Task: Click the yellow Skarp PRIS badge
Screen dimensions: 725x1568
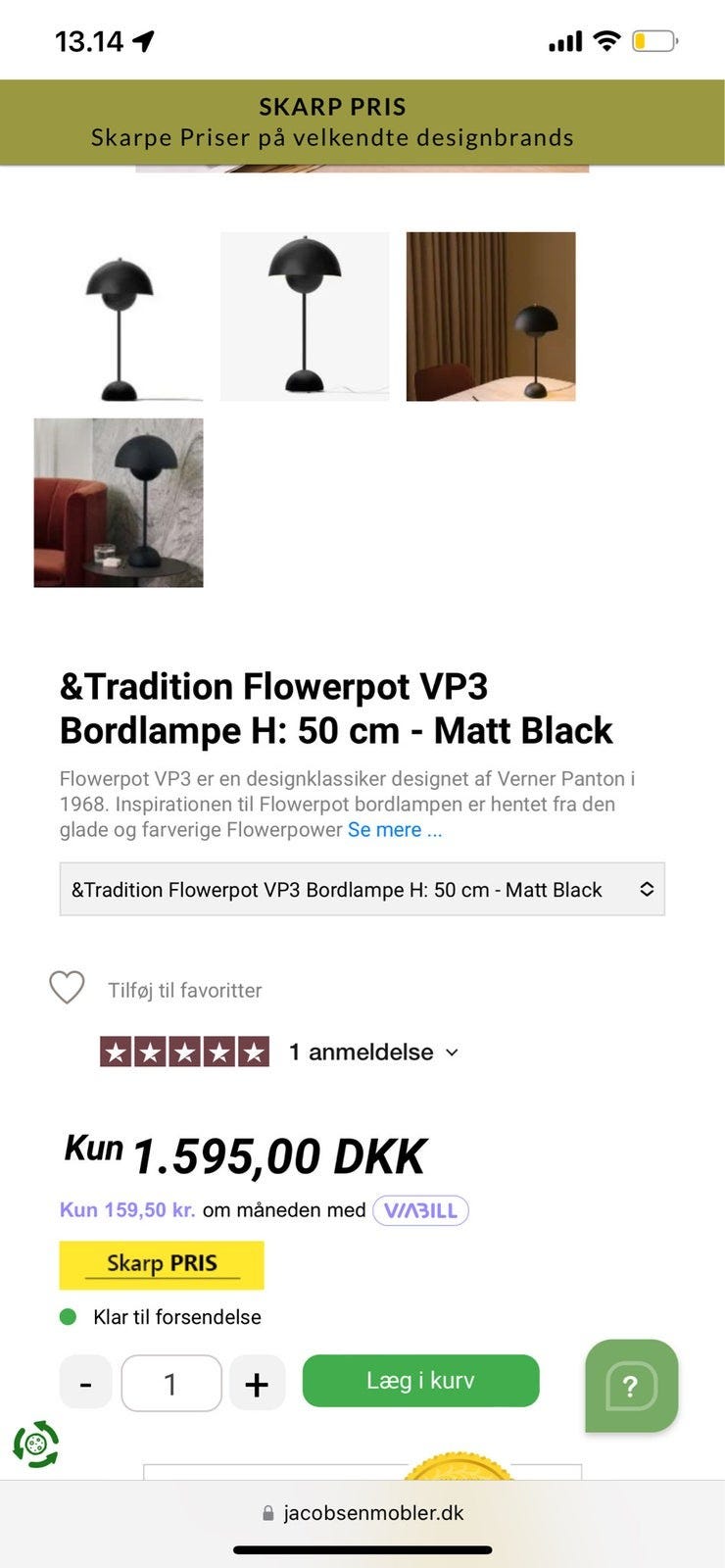Action: pos(161,1263)
